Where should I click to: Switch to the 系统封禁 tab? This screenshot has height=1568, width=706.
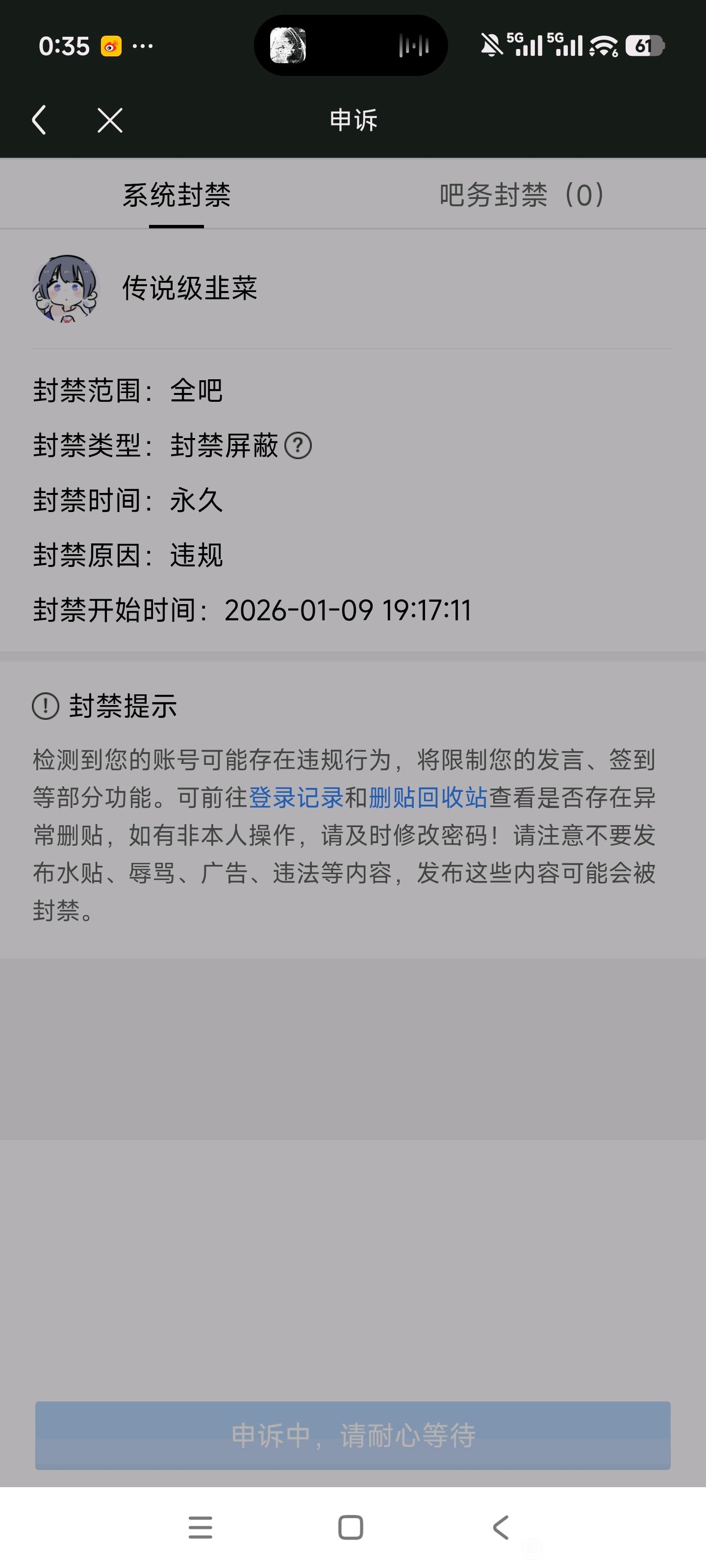[x=176, y=196]
